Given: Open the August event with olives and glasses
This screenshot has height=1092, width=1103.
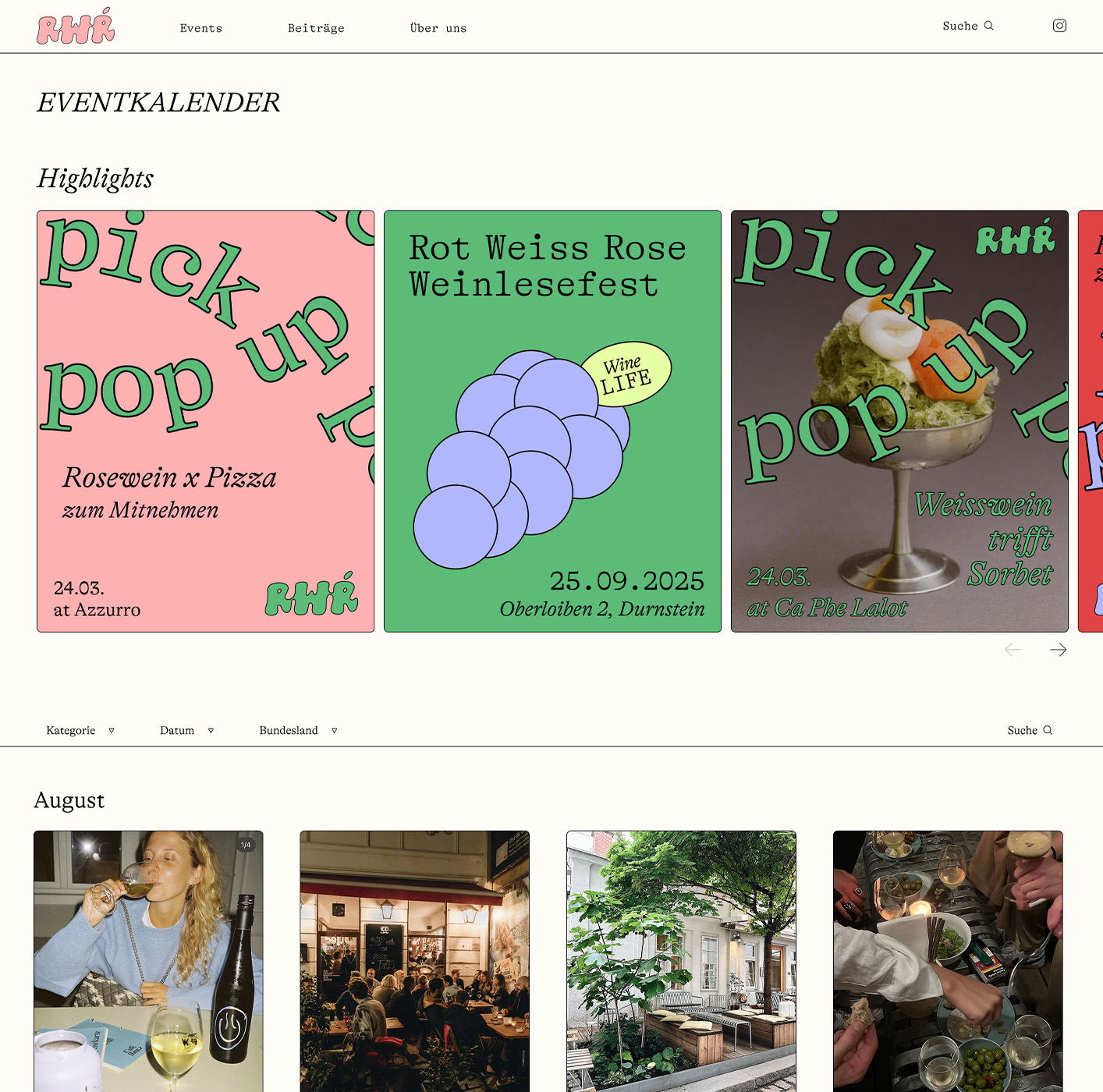Looking at the screenshot, I should [x=948, y=961].
